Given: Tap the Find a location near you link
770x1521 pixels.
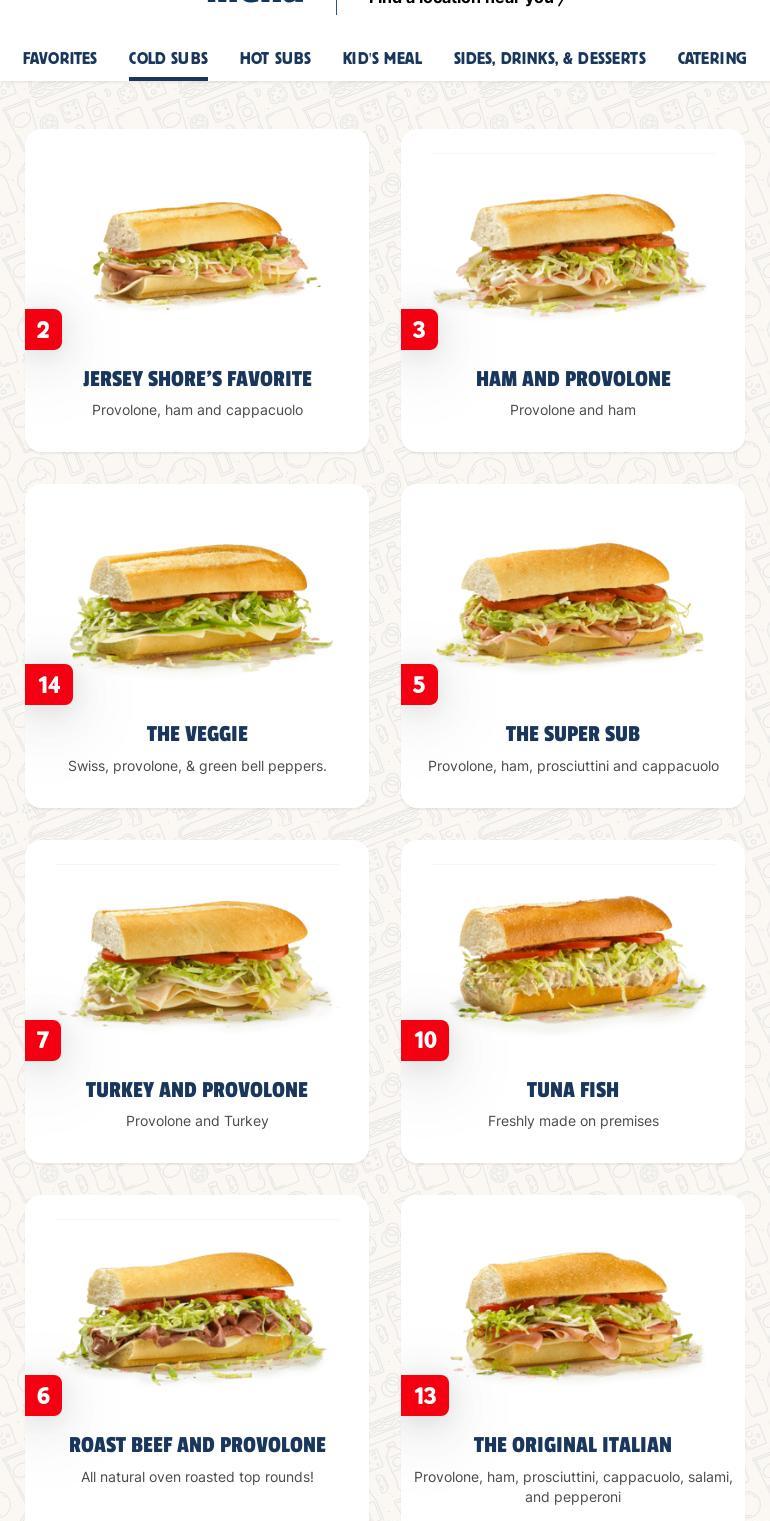Looking at the screenshot, I should point(466,3).
